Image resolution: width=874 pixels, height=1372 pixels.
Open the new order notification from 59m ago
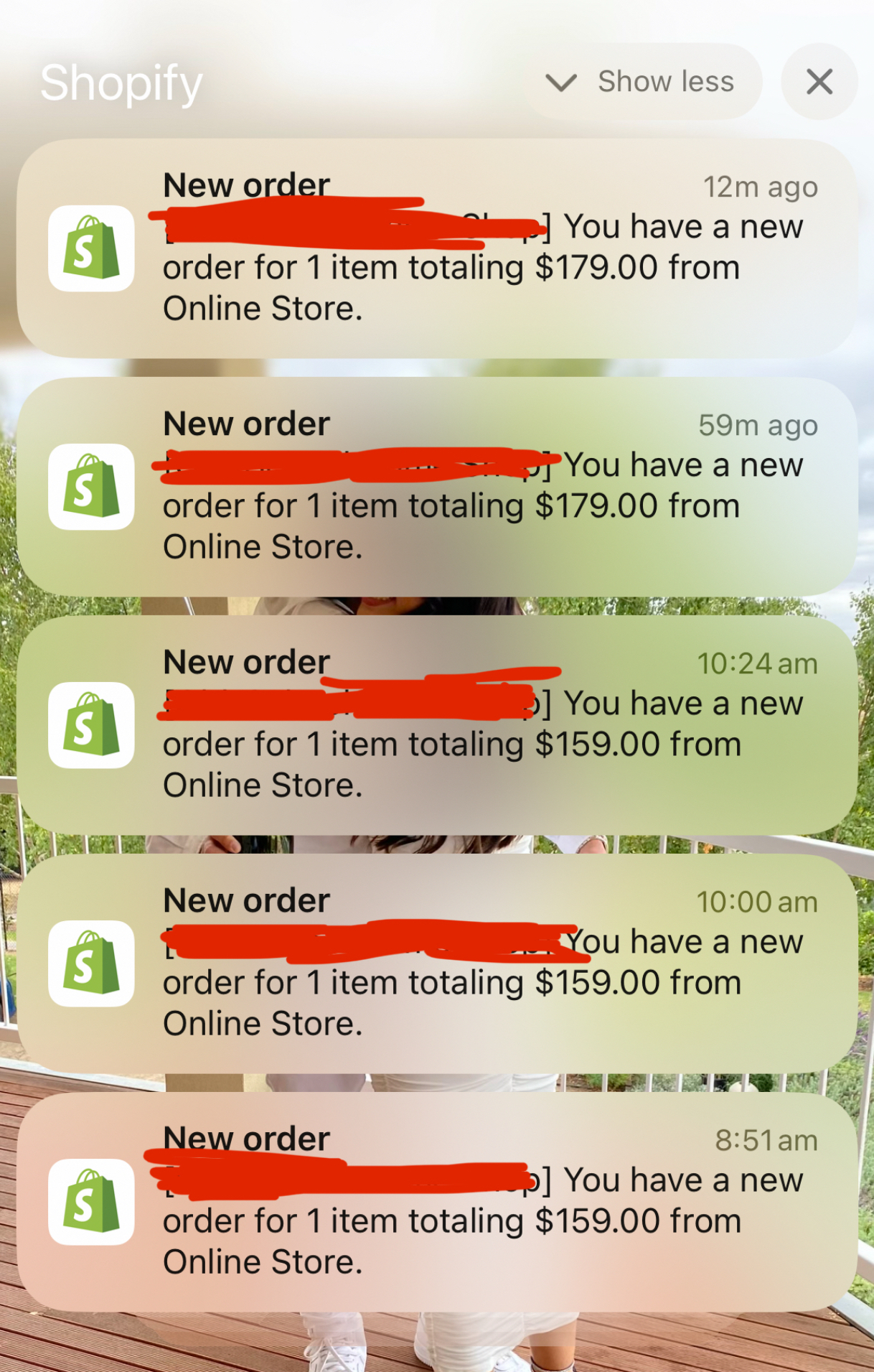436,487
